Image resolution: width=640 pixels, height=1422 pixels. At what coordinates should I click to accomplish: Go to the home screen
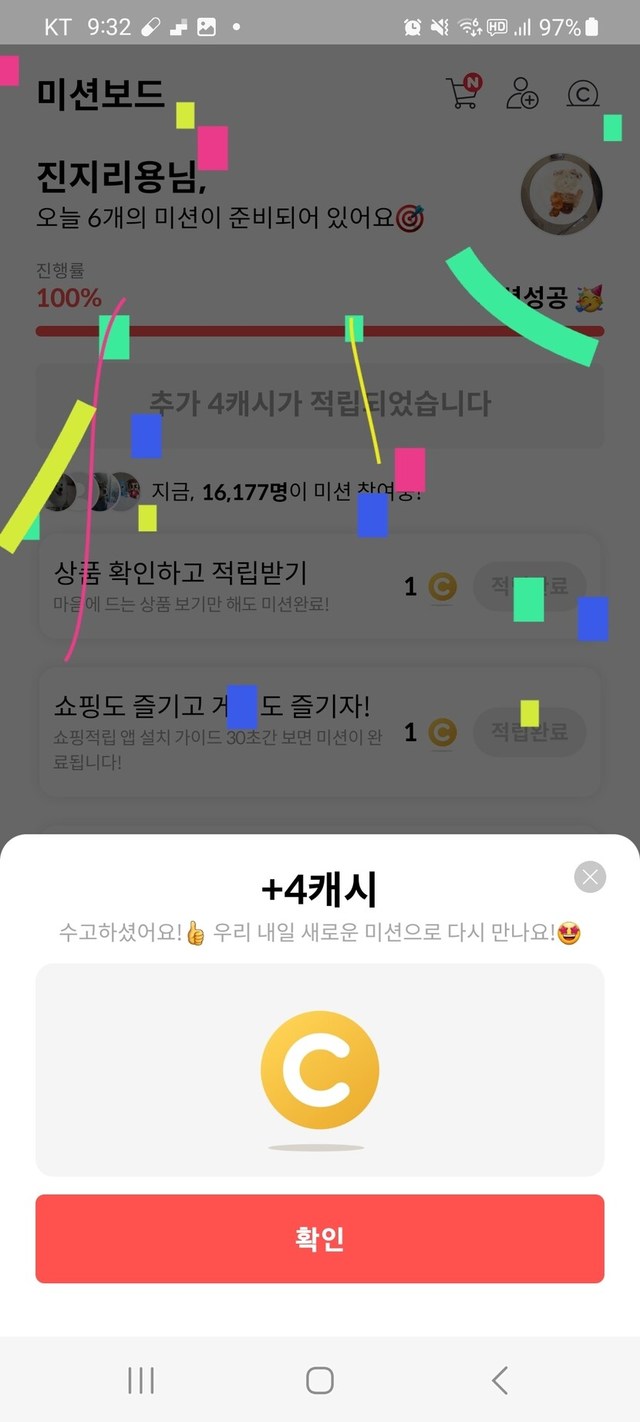(x=320, y=1381)
